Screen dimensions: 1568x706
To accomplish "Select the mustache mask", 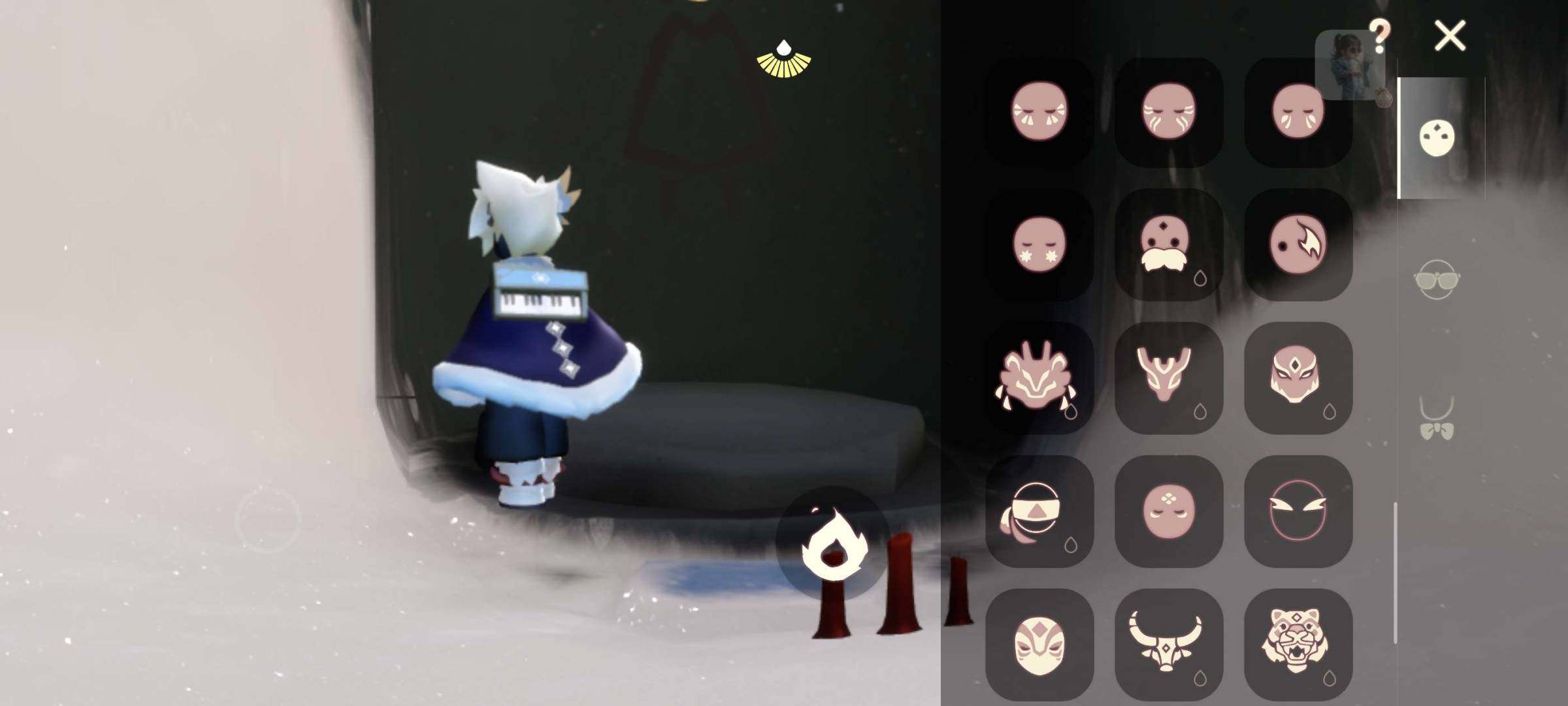I will [x=1168, y=245].
